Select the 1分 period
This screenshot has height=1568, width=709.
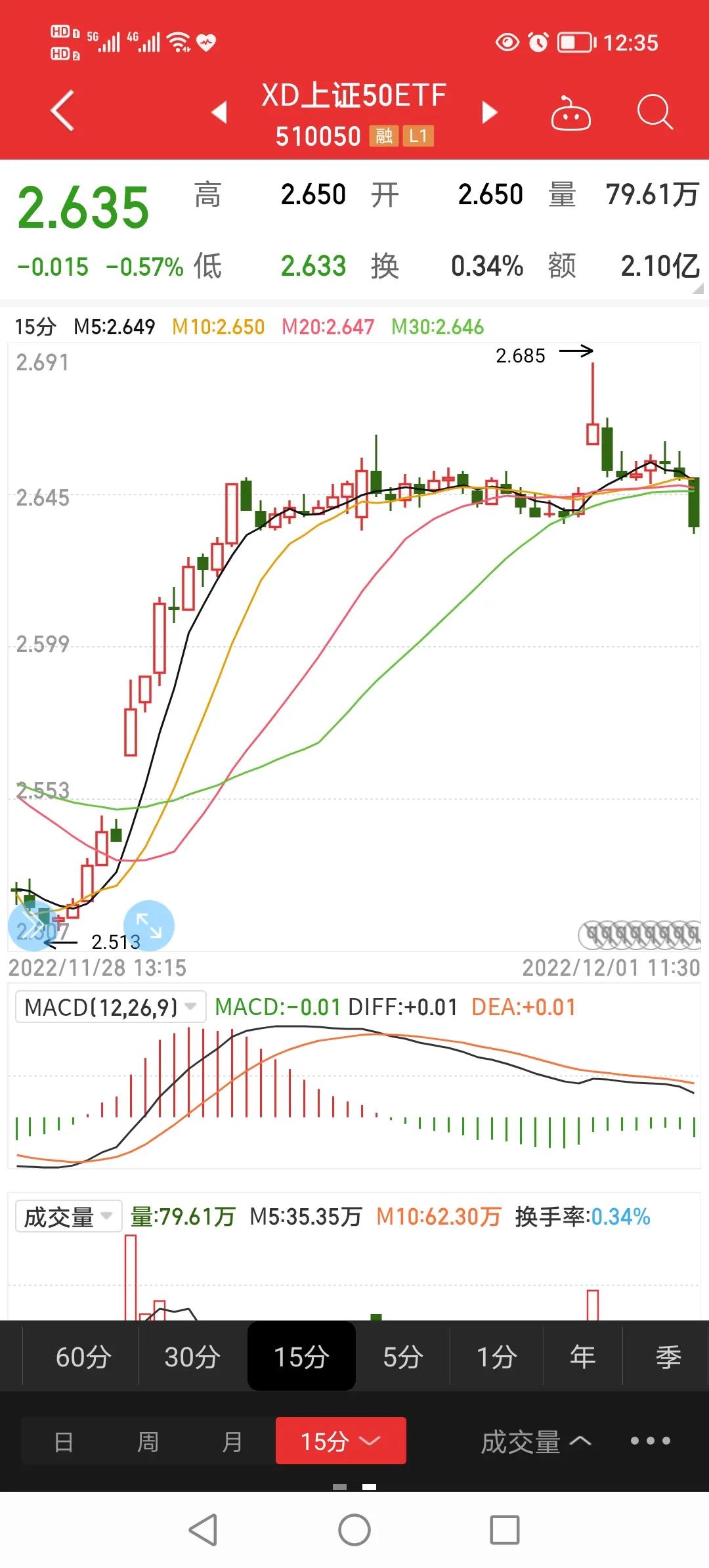496,1357
